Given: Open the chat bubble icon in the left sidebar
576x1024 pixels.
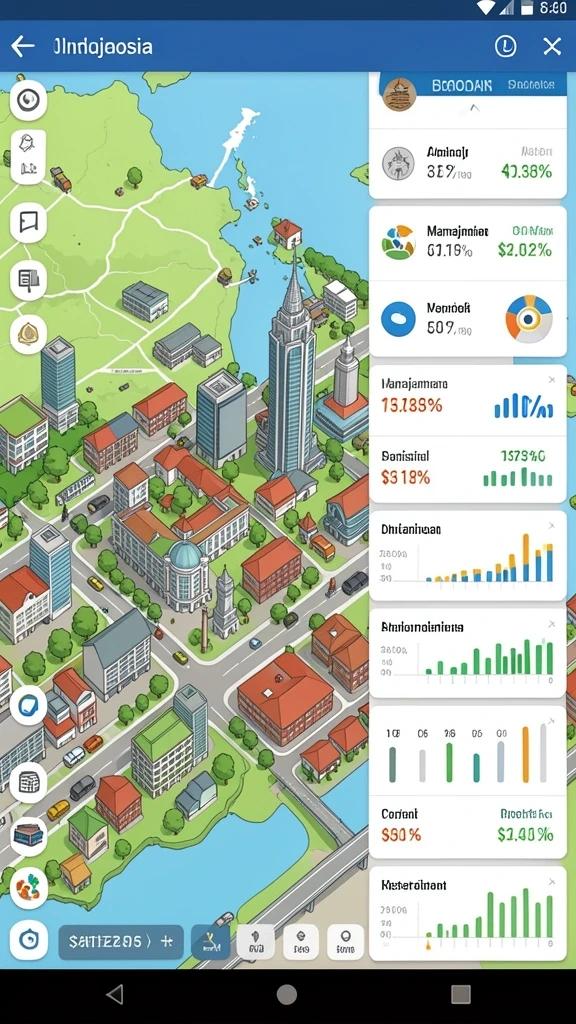Looking at the screenshot, I should [28, 222].
